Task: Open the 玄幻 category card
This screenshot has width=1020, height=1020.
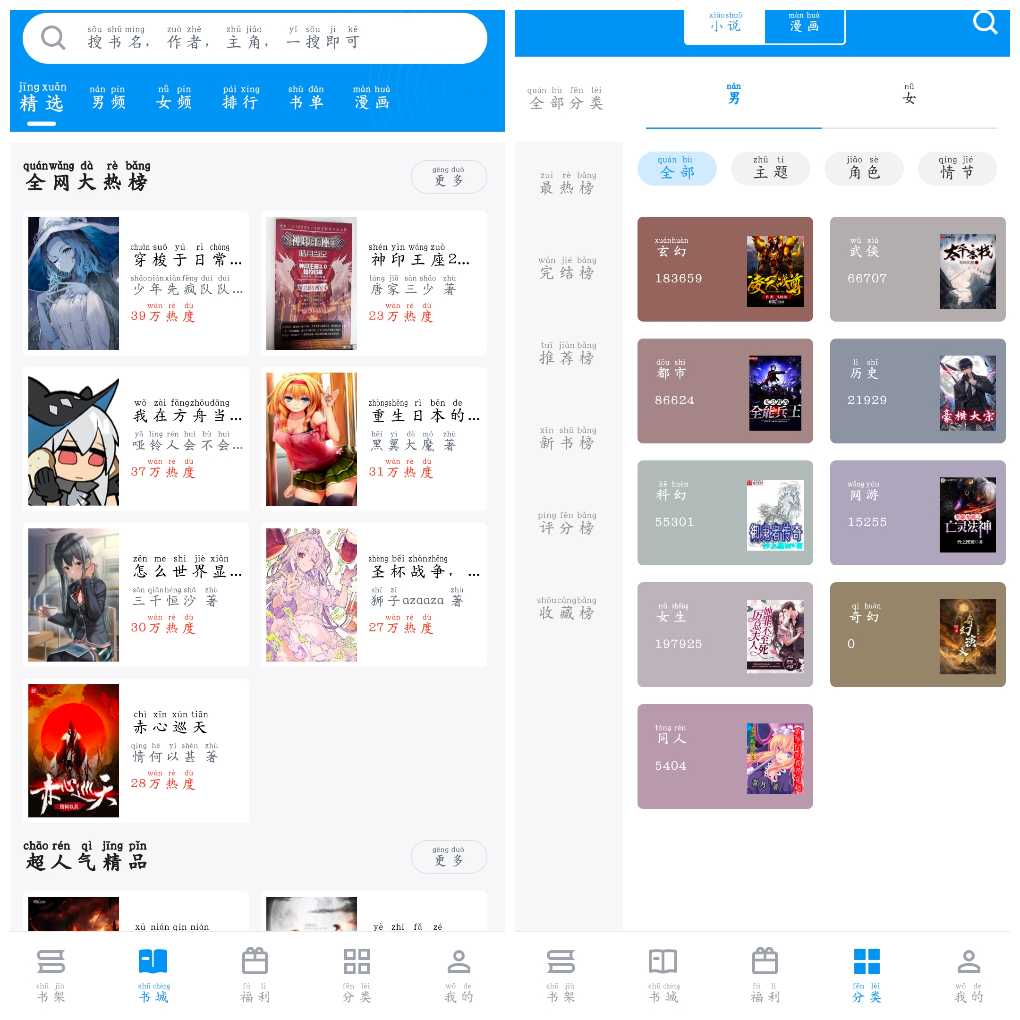Action: (724, 269)
